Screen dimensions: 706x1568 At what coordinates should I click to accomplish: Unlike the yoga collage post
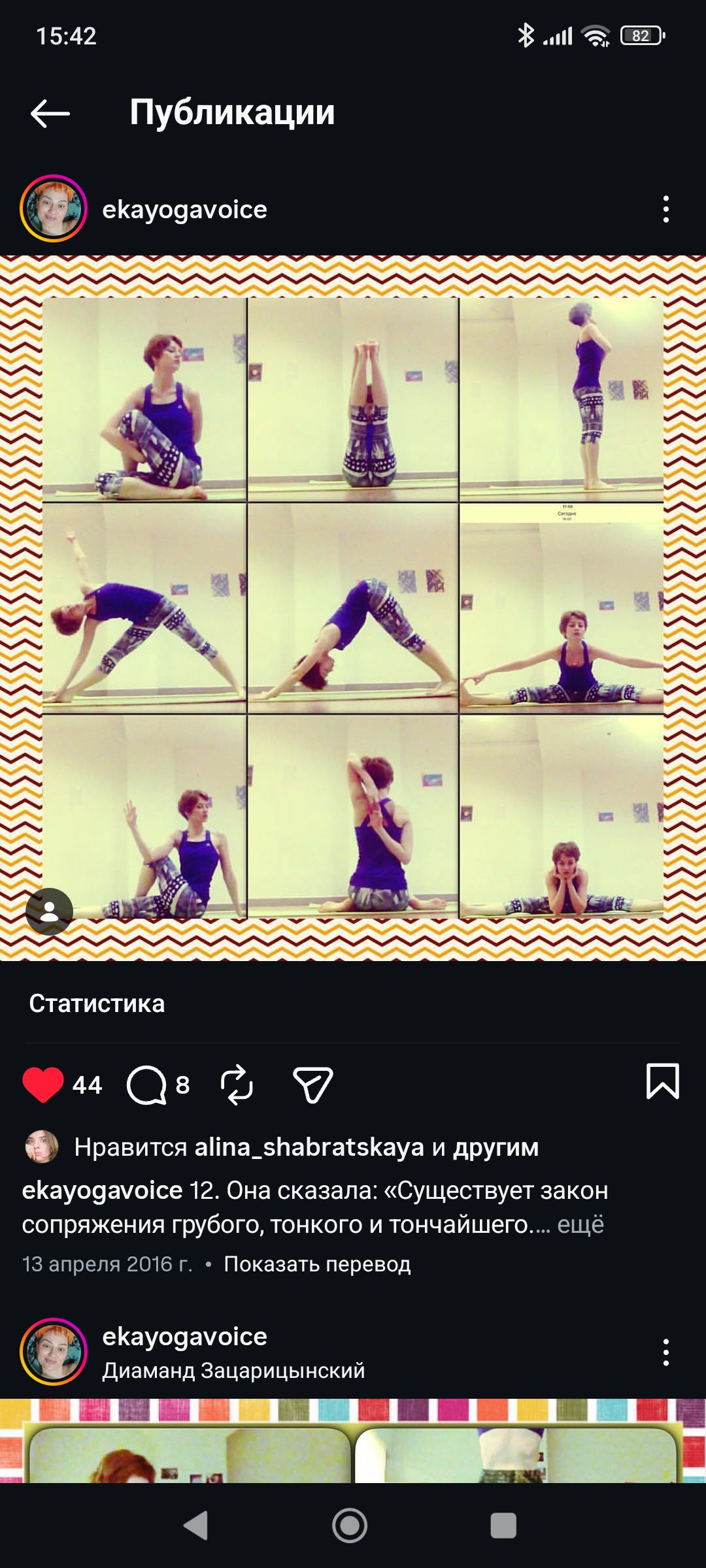(43, 1085)
